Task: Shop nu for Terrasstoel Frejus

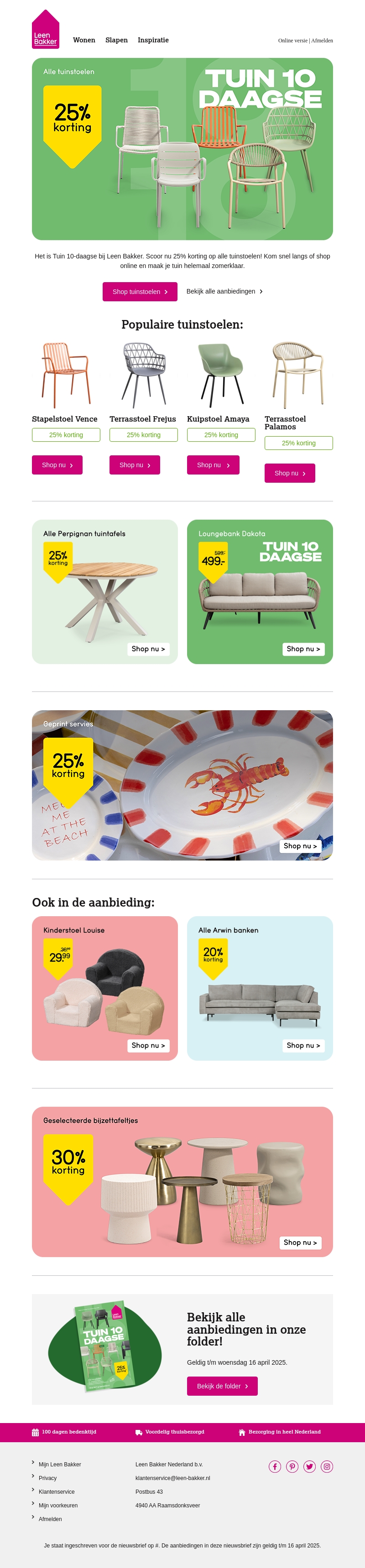Action: (x=134, y=465)
